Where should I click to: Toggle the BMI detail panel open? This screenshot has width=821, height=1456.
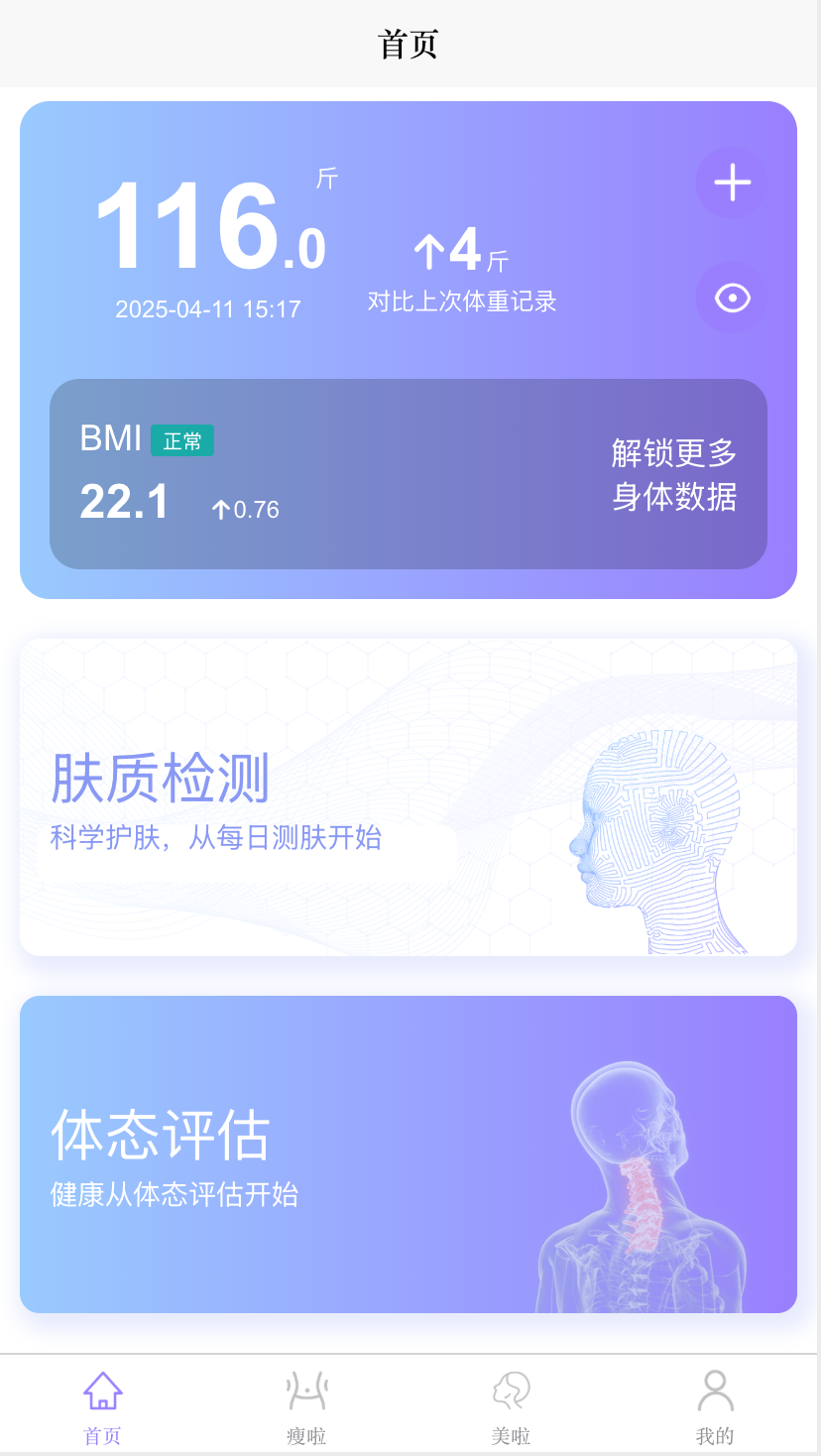(x=409, y=474)
